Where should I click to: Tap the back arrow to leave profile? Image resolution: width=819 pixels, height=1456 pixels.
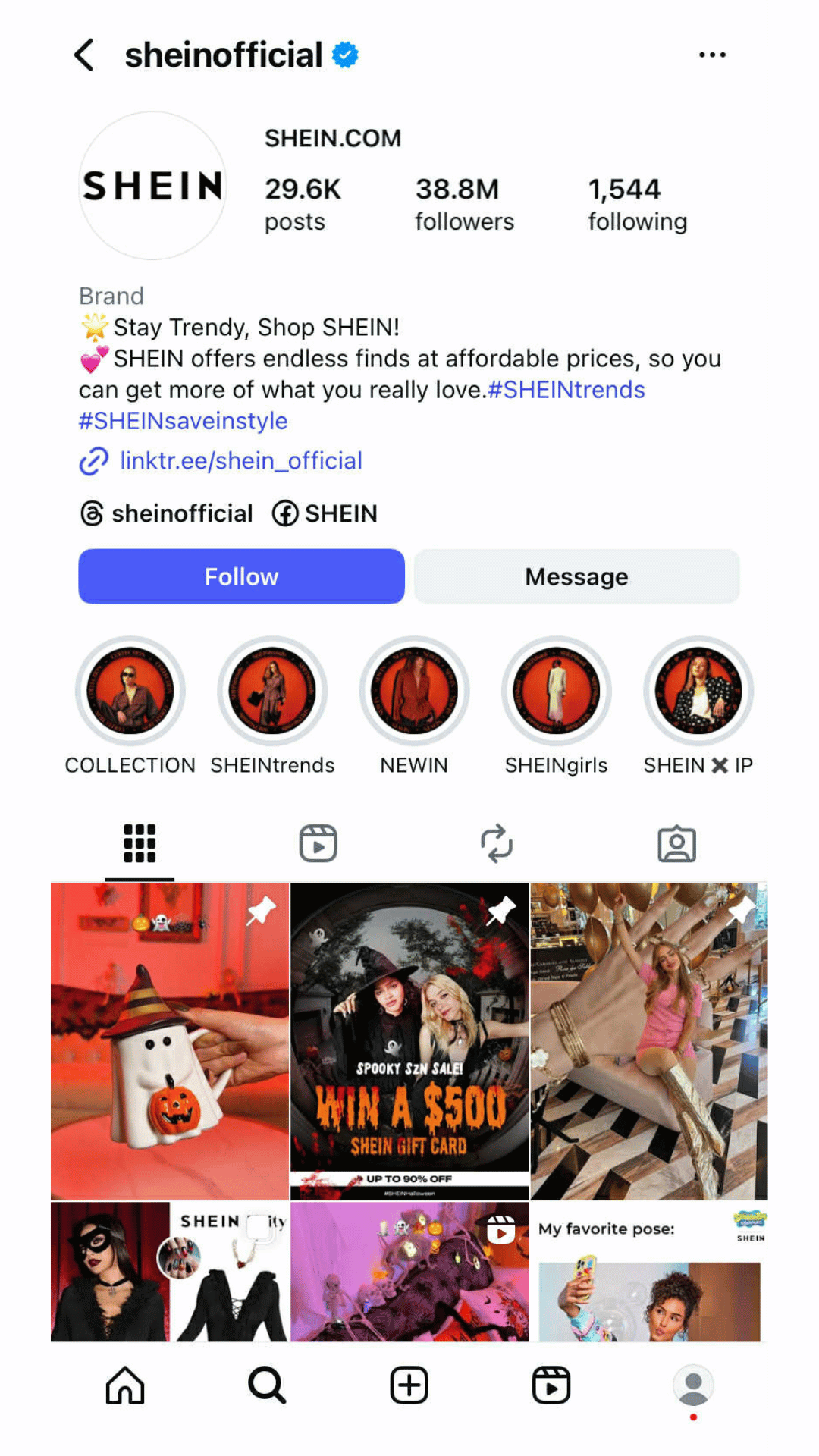pyautogui.click(x=83, y=55)
